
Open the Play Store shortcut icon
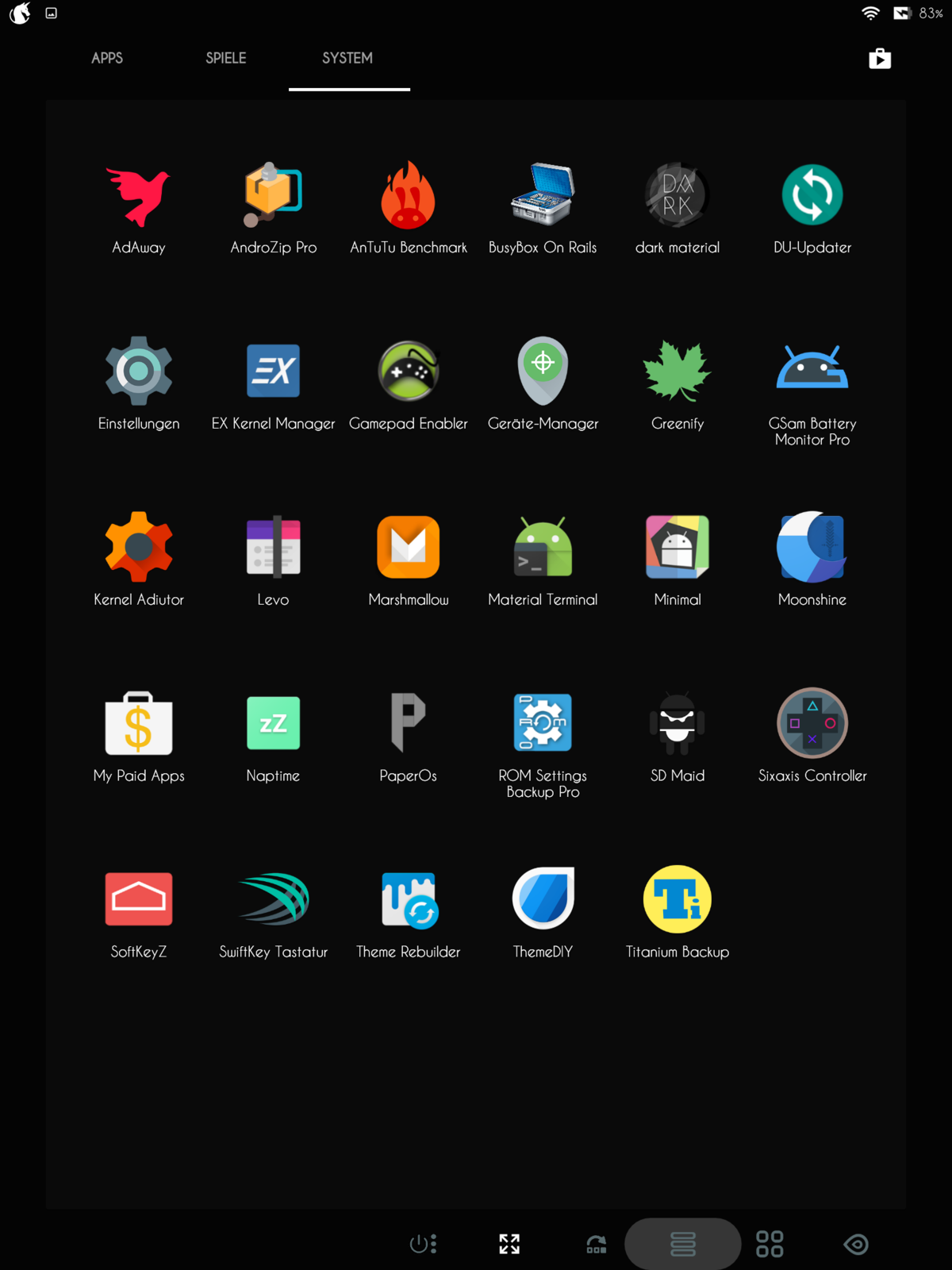click(880, 59)
